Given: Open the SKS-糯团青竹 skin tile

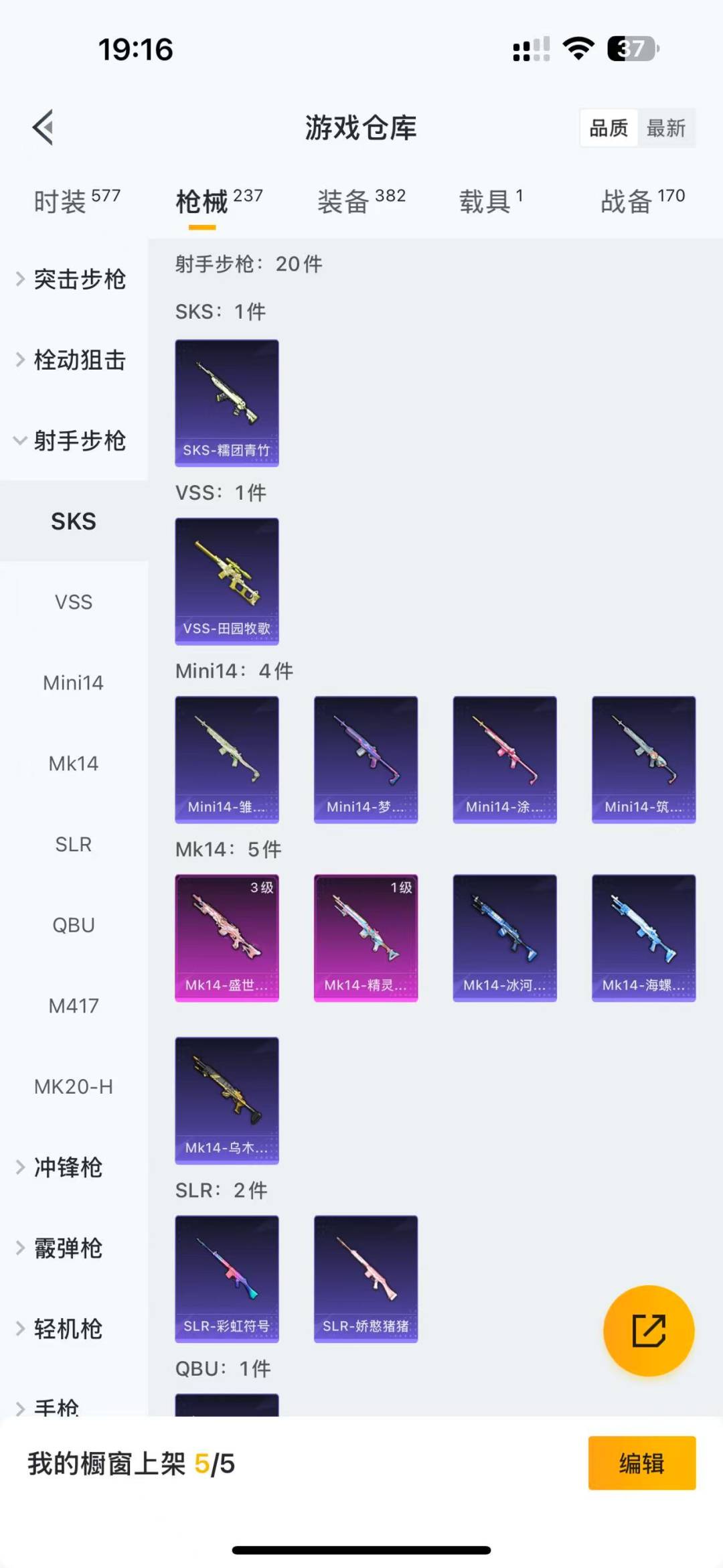Looking at the screenshot, I should 227,403.
